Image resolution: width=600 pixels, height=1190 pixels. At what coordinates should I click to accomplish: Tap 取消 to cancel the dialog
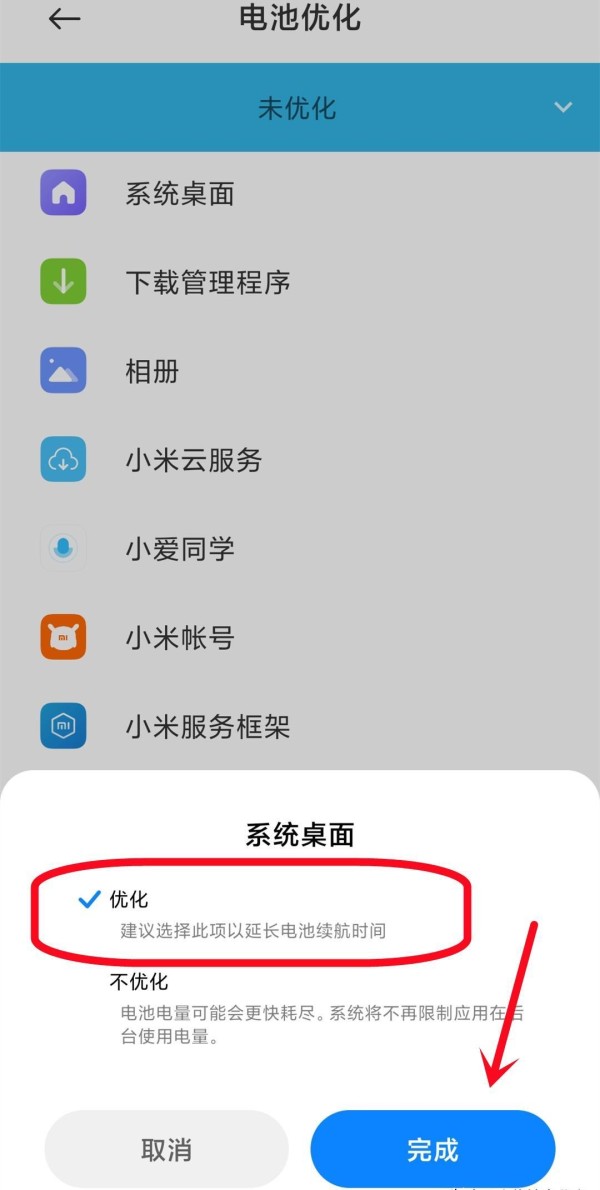[166, 1149]
